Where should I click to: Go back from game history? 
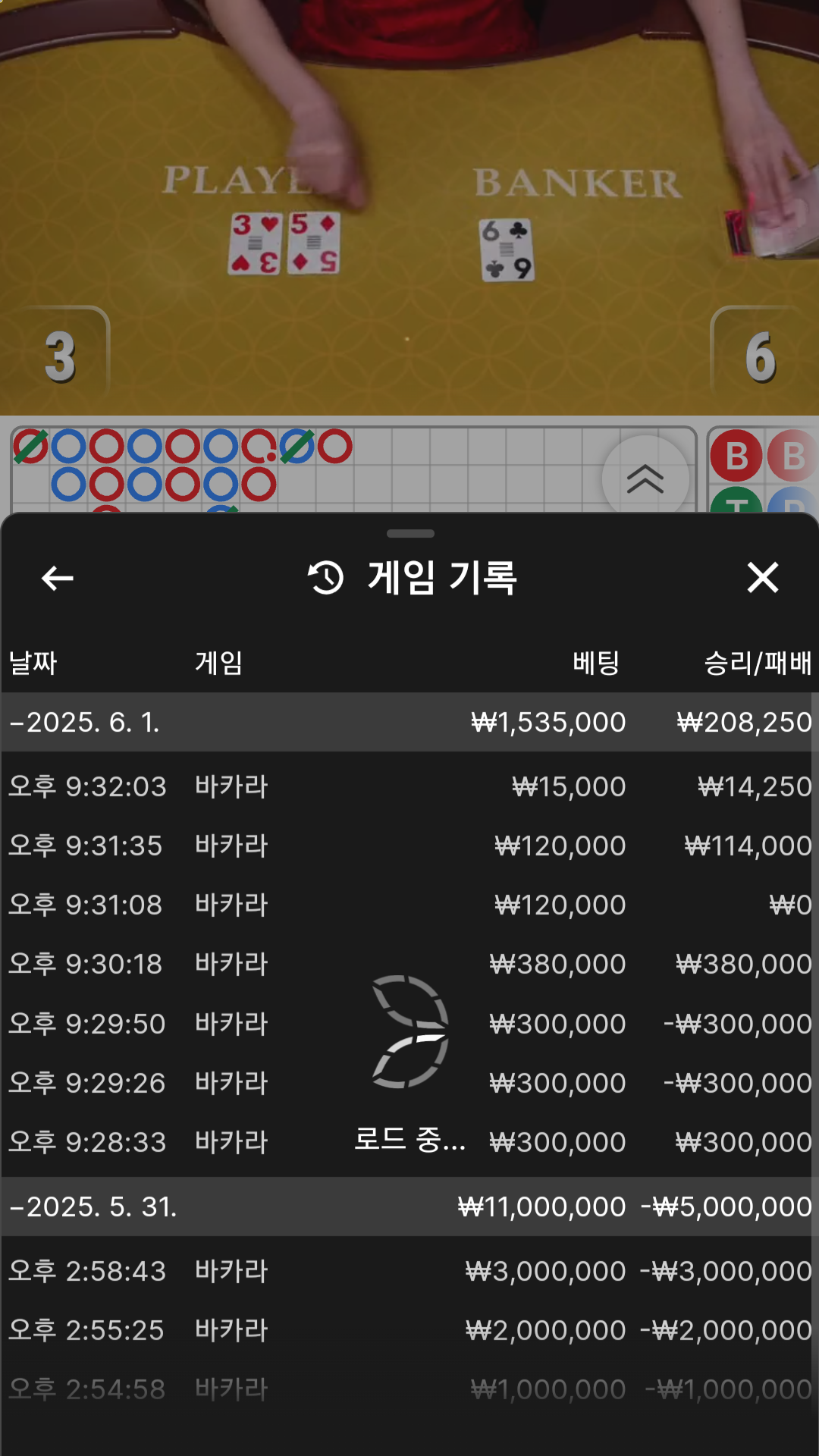click(58, 578)
